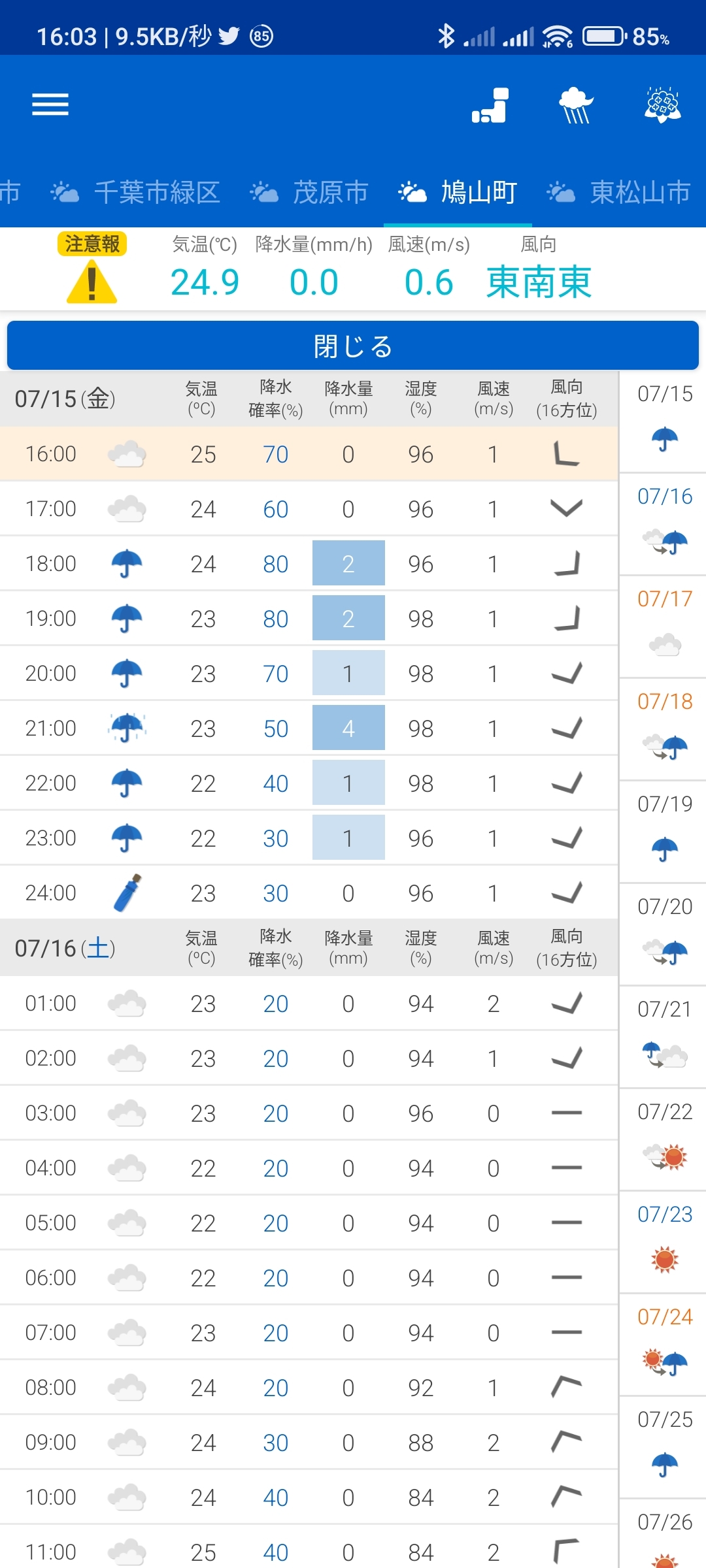Tap the 閉じる button
706x1568 pixels.
(353, 346)
